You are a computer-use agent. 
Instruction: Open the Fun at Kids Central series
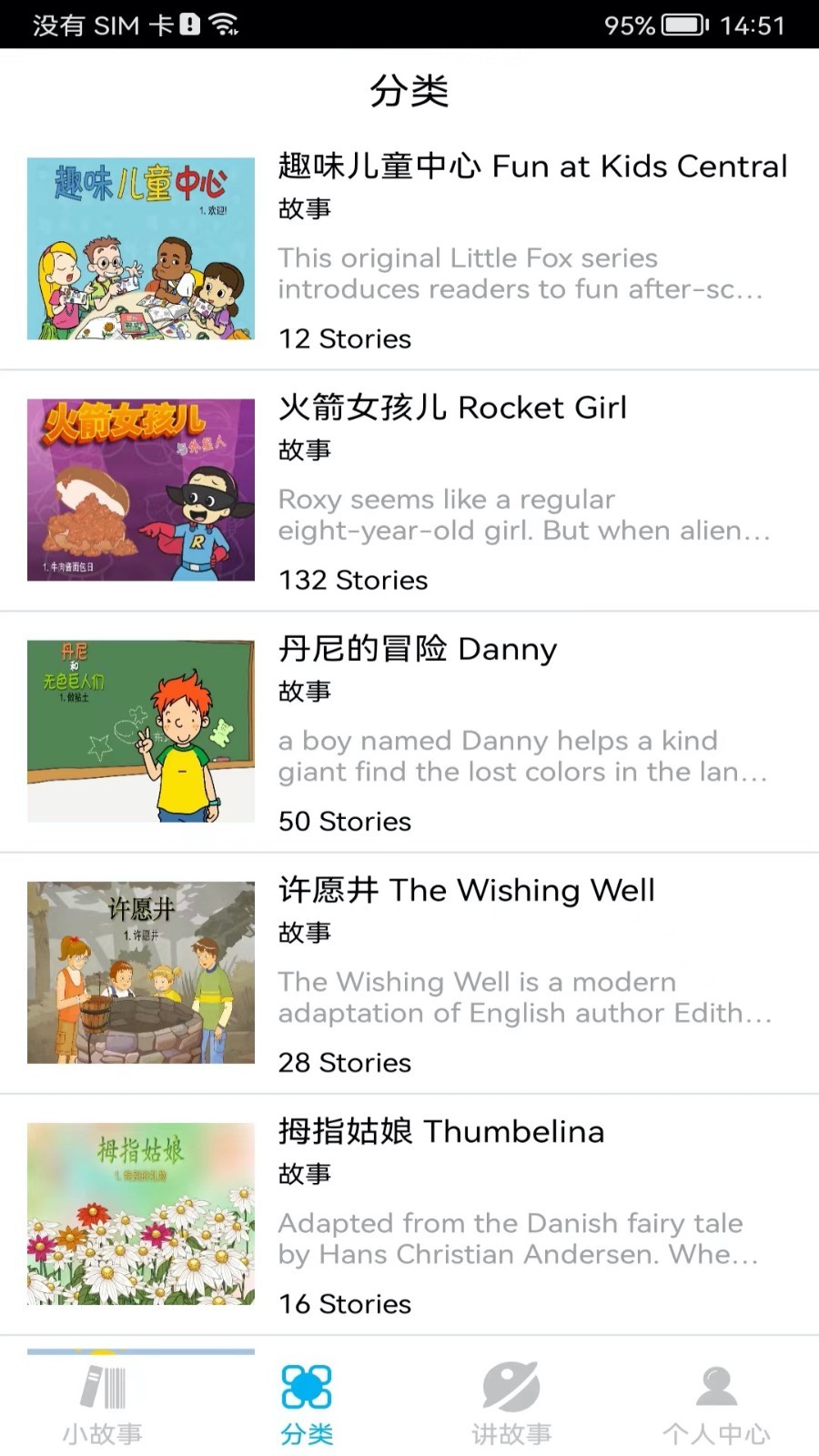(532, 167)
